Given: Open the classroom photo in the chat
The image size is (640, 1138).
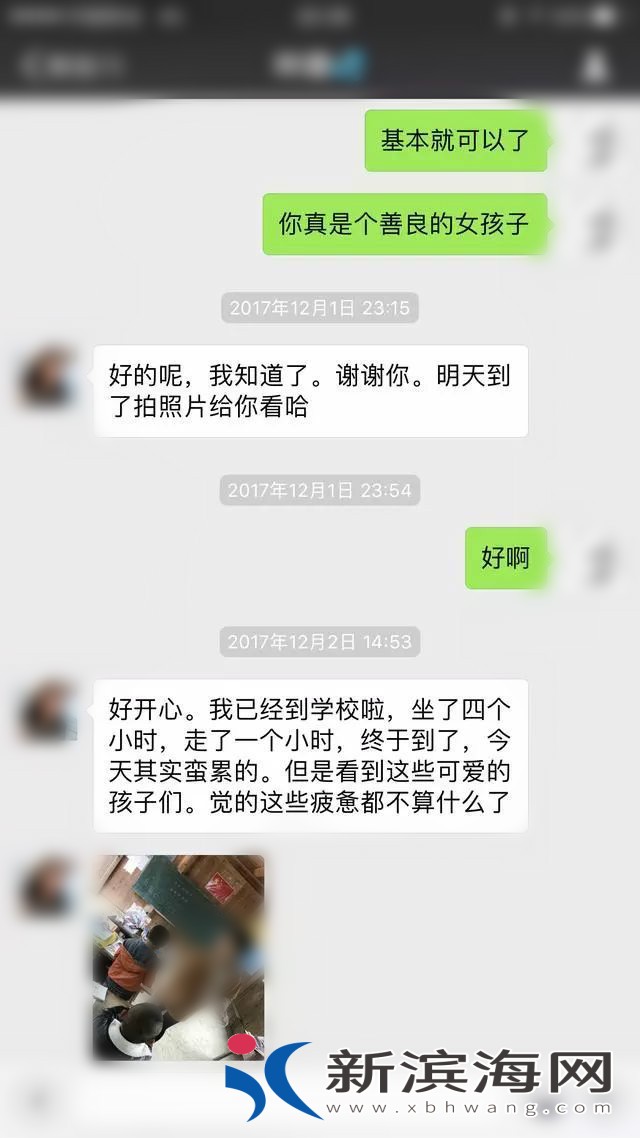Looking at the screenshot, I should tap(179, 957).
